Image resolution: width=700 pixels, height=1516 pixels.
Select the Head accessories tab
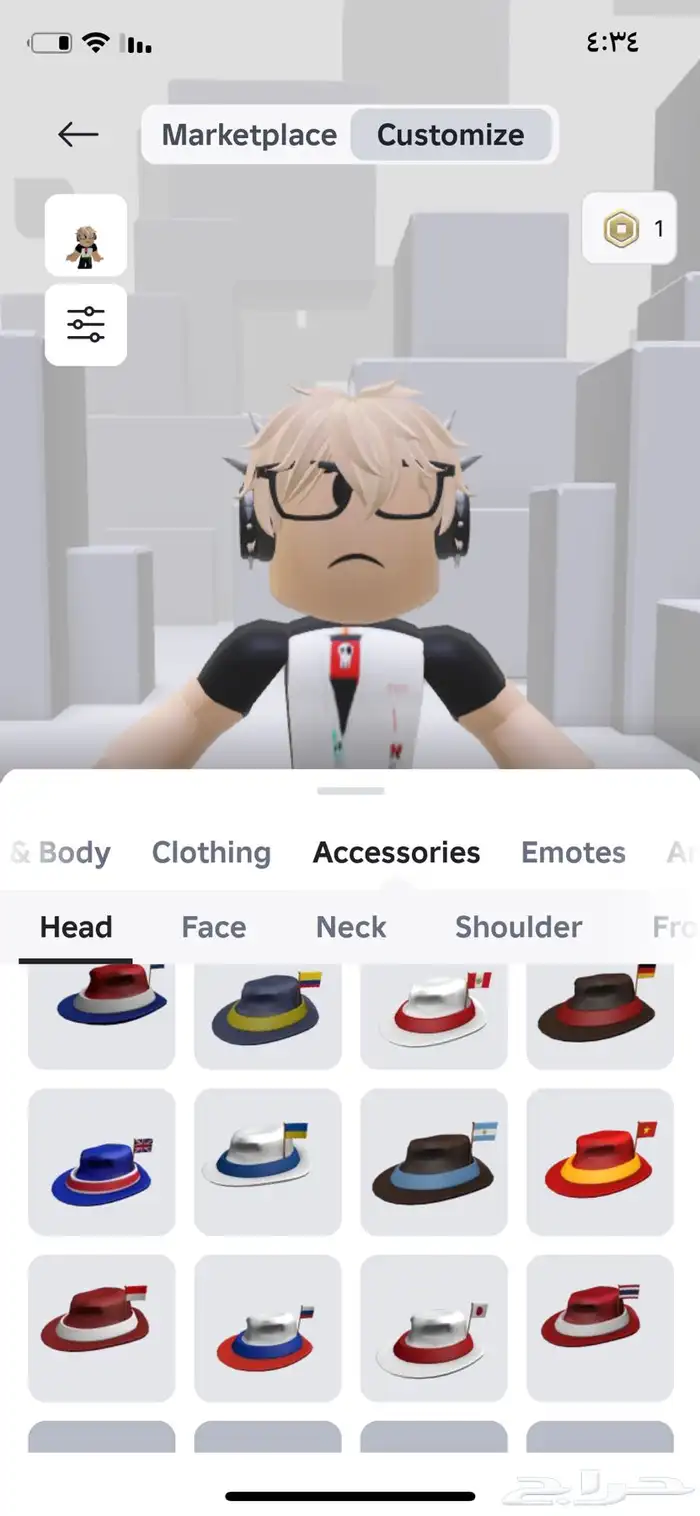(x=76, y=927)
